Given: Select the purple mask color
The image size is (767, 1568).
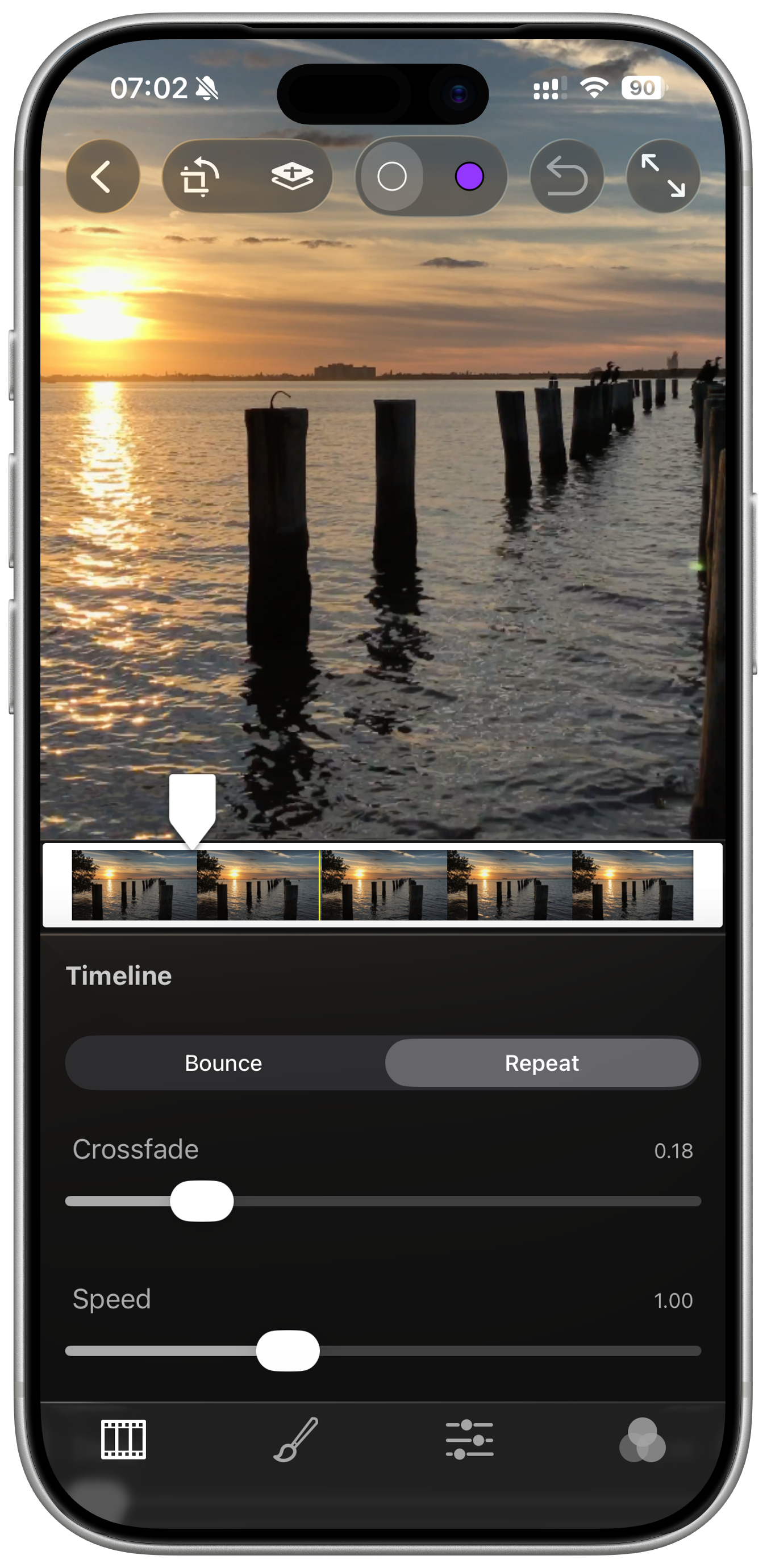Looking at the screenshot, I should [x=469, y=177].
